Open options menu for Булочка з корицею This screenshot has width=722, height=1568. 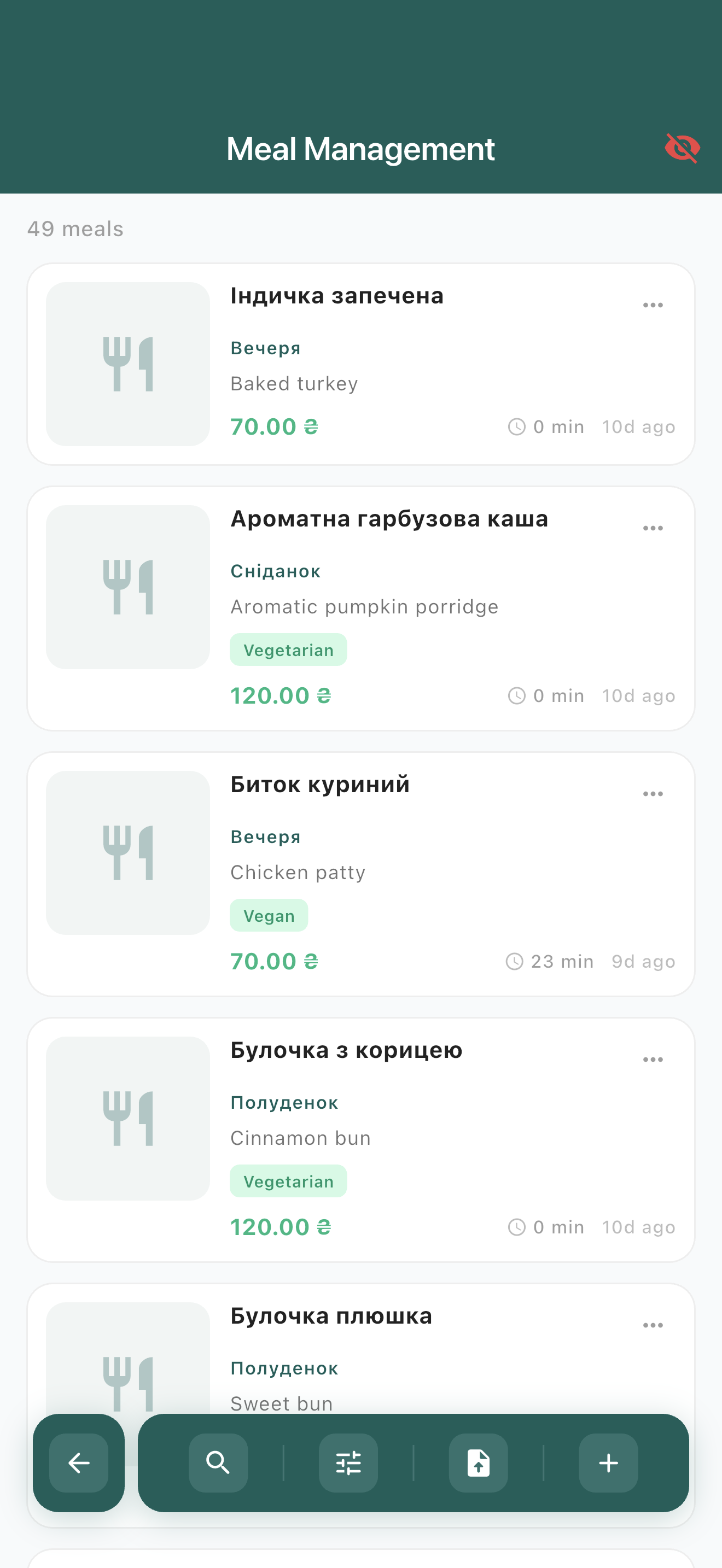[652, 1058]
